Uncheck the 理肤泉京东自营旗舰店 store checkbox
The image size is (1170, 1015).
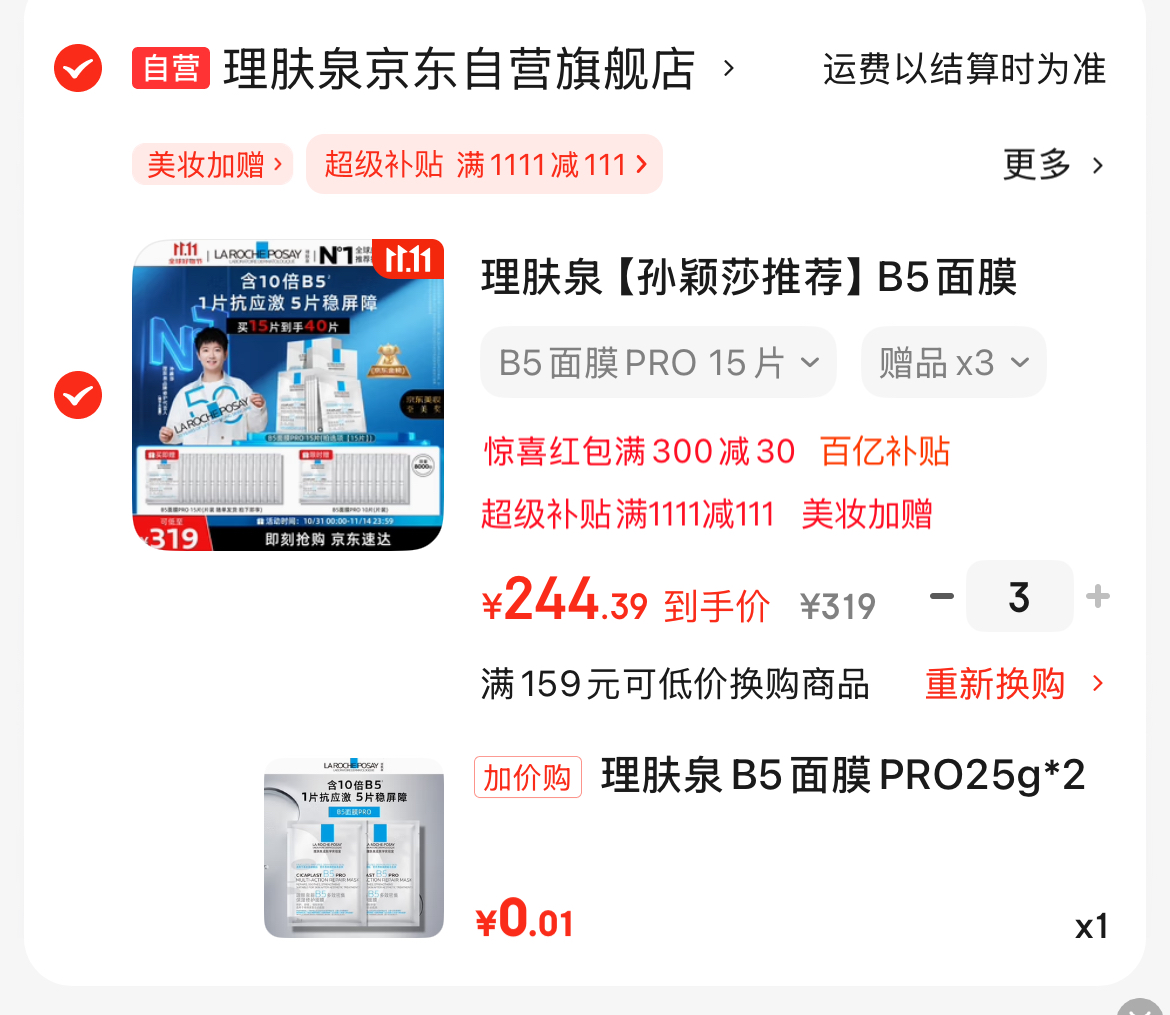[78, 69]
